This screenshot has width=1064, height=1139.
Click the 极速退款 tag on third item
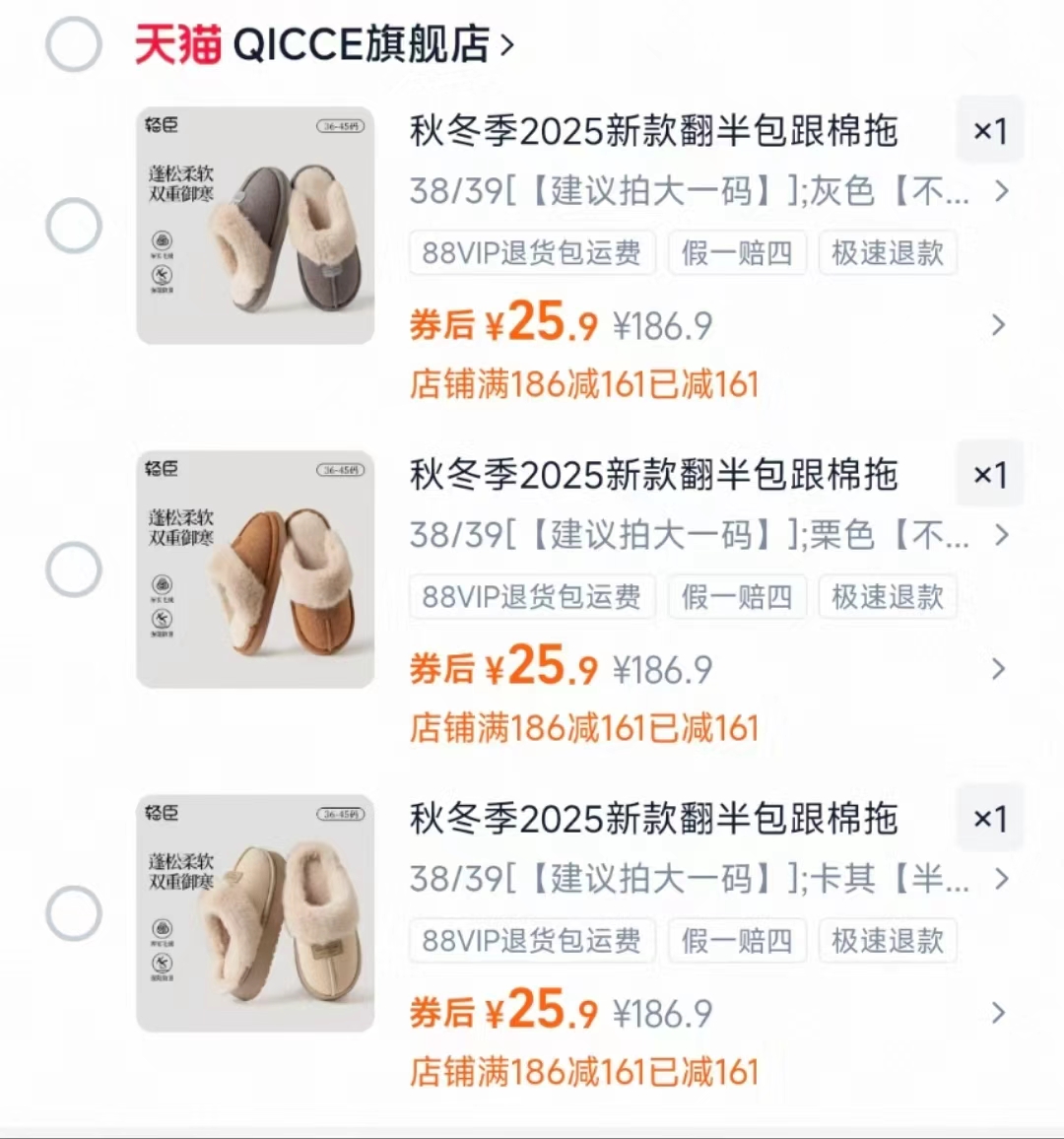pyautogui.click(x=887, y=941)
